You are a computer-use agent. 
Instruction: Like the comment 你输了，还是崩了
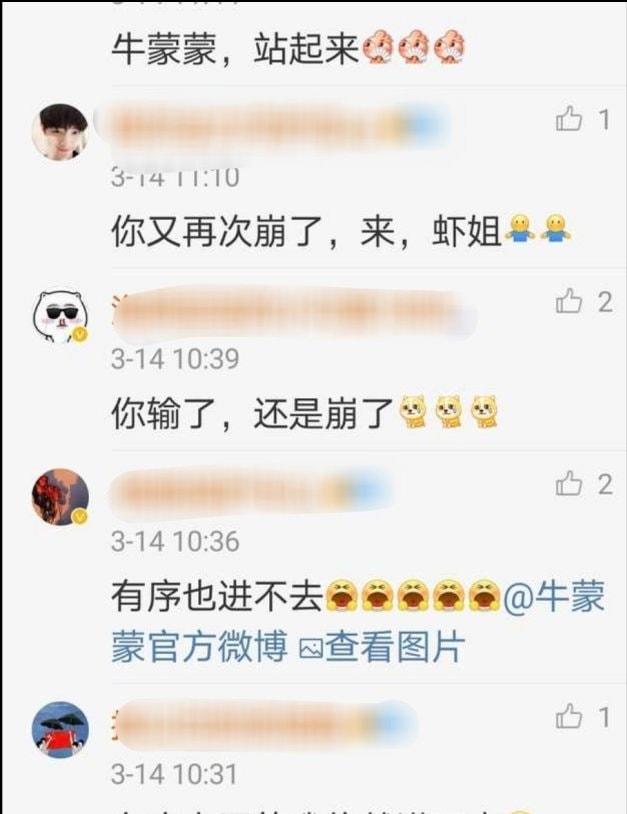(x=570, y=301)
